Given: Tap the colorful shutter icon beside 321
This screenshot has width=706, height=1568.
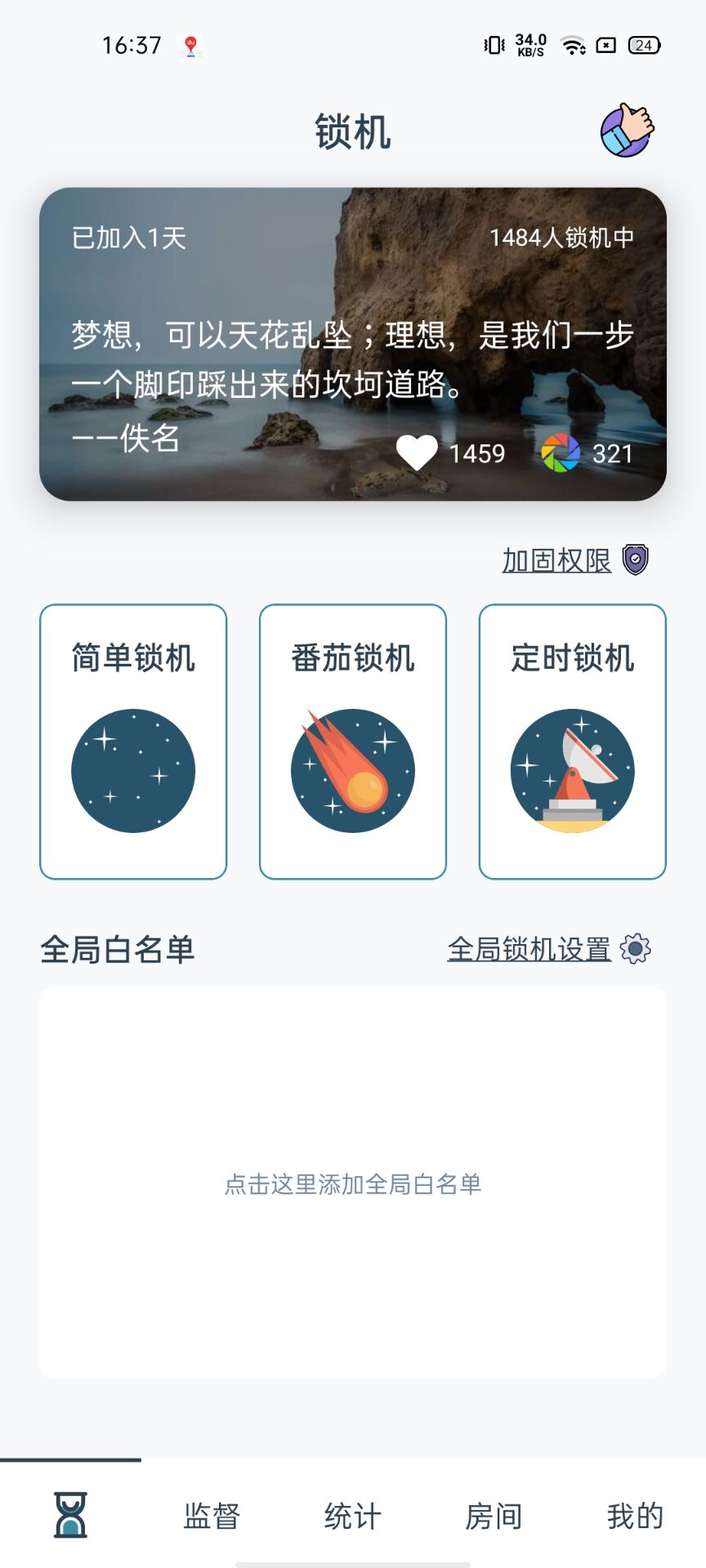Looking at the screenshot, I should [x=561, y=453].
